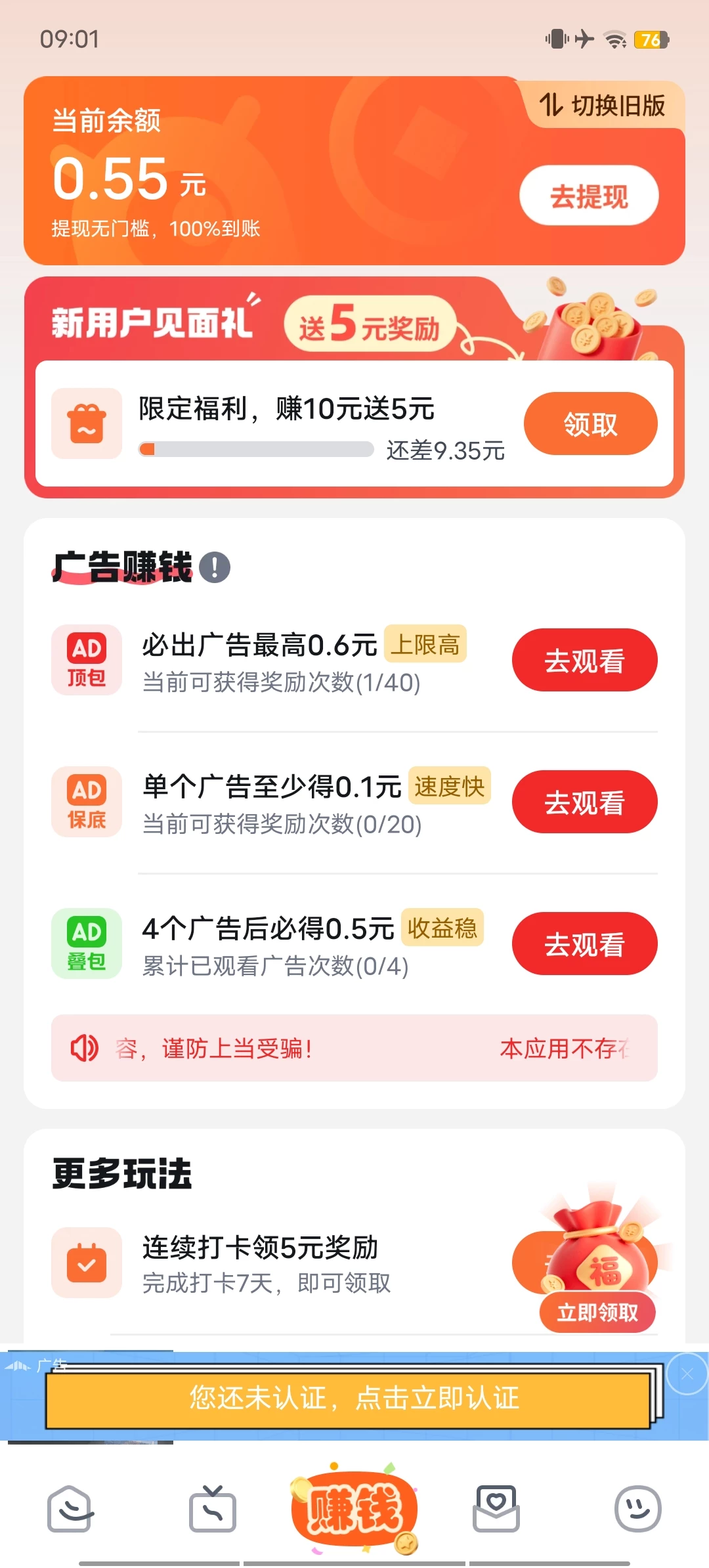Open the 点击立即认证 ad banner
Image resolution: width=709 pixels, height=1568 pixels.
pyautogui.click(x=353, y=1397)
